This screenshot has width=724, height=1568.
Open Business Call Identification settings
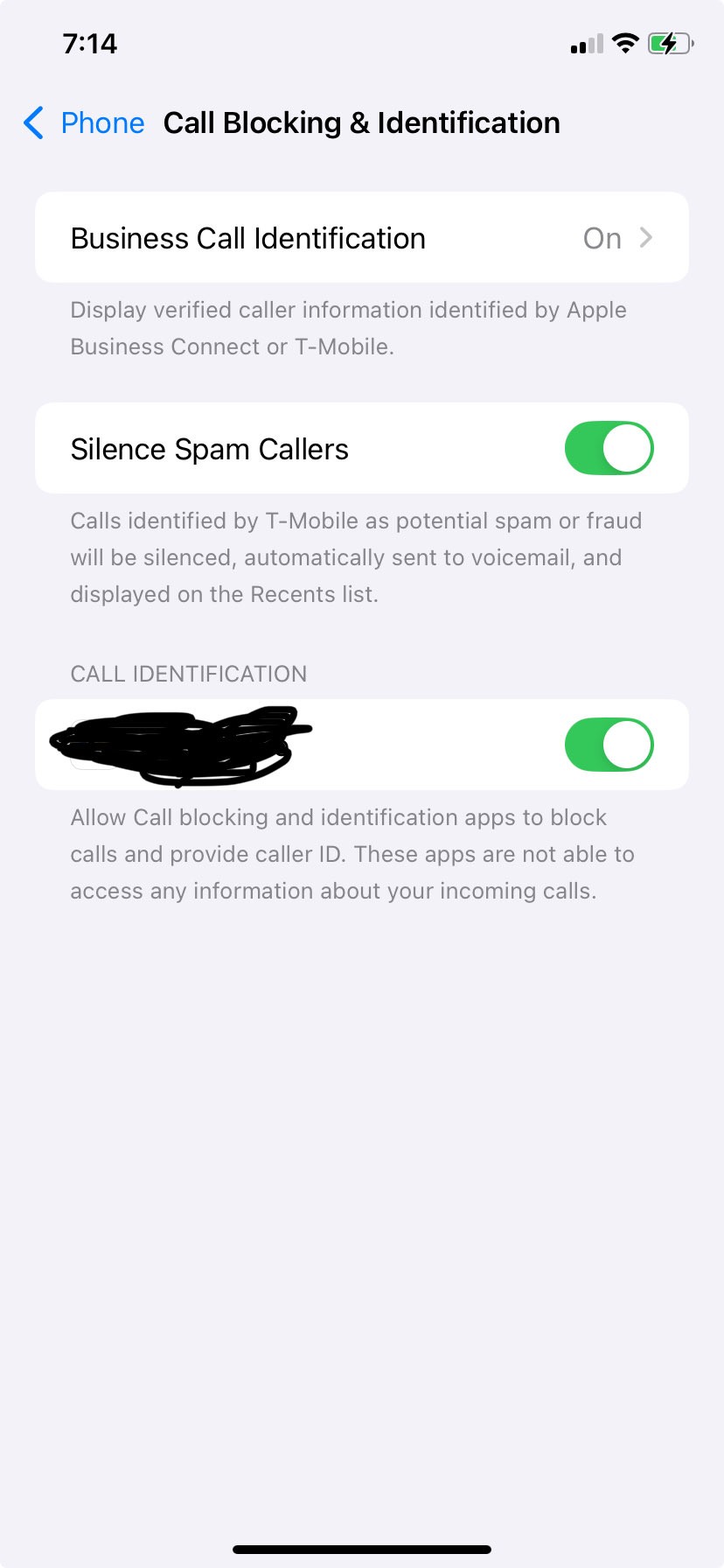[361, 238]
